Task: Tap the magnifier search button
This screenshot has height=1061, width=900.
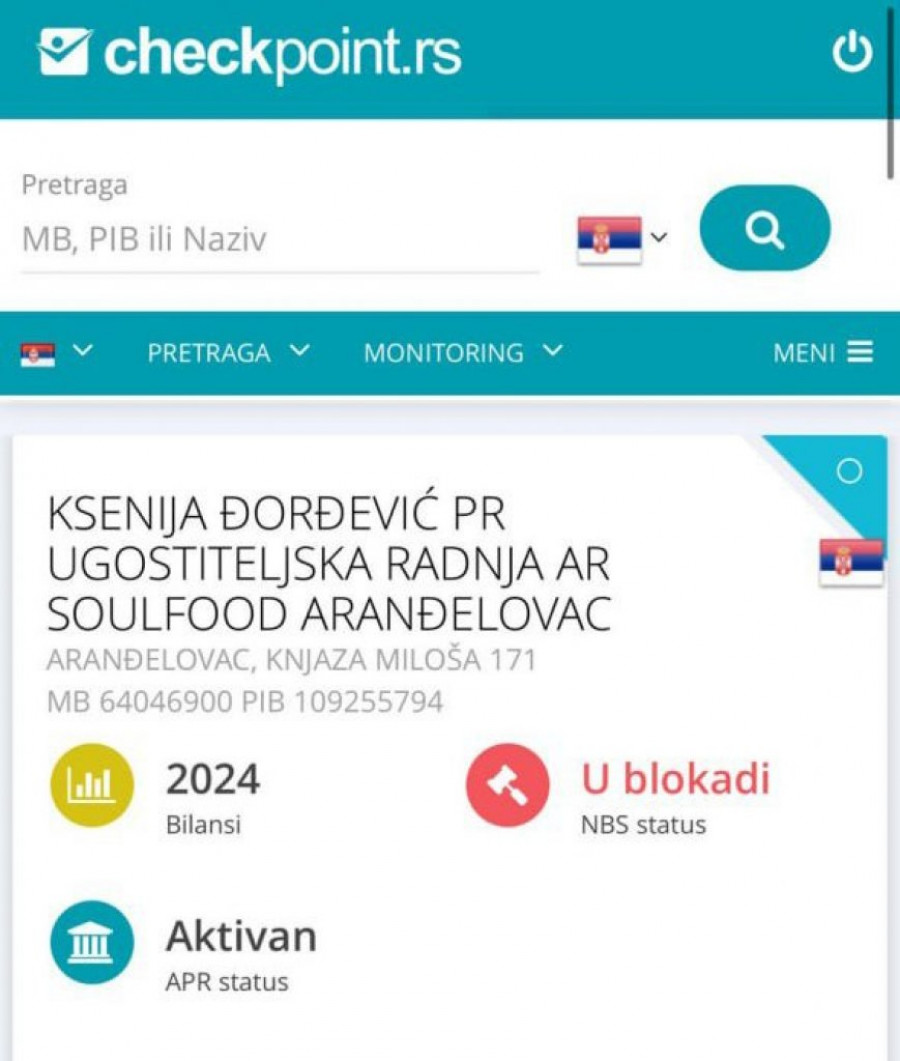Action: [764, 229]
